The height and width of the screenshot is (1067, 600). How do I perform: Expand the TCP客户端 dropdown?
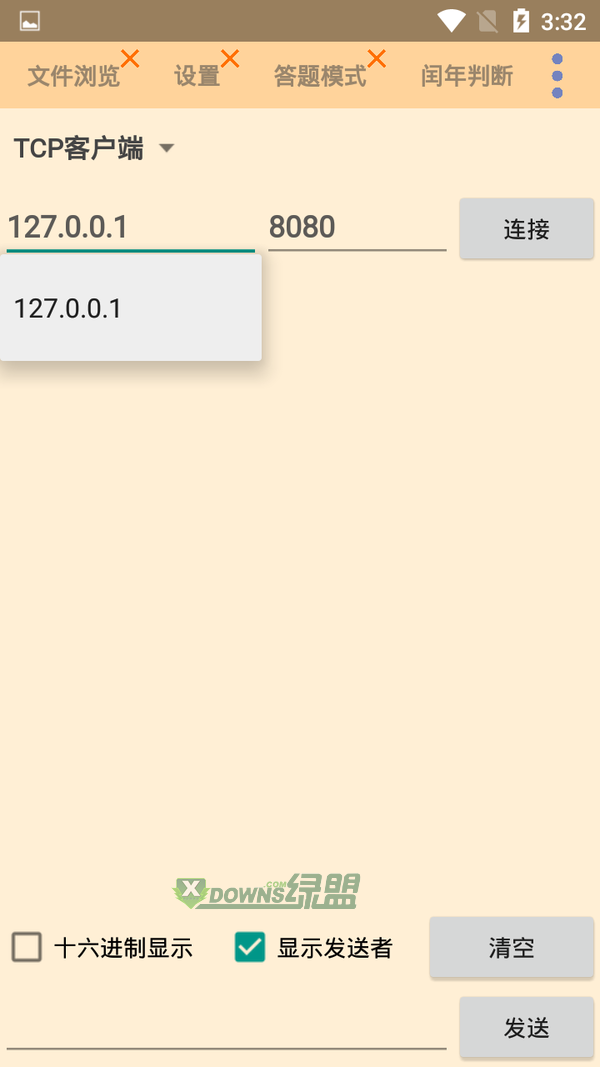point(94,148)
